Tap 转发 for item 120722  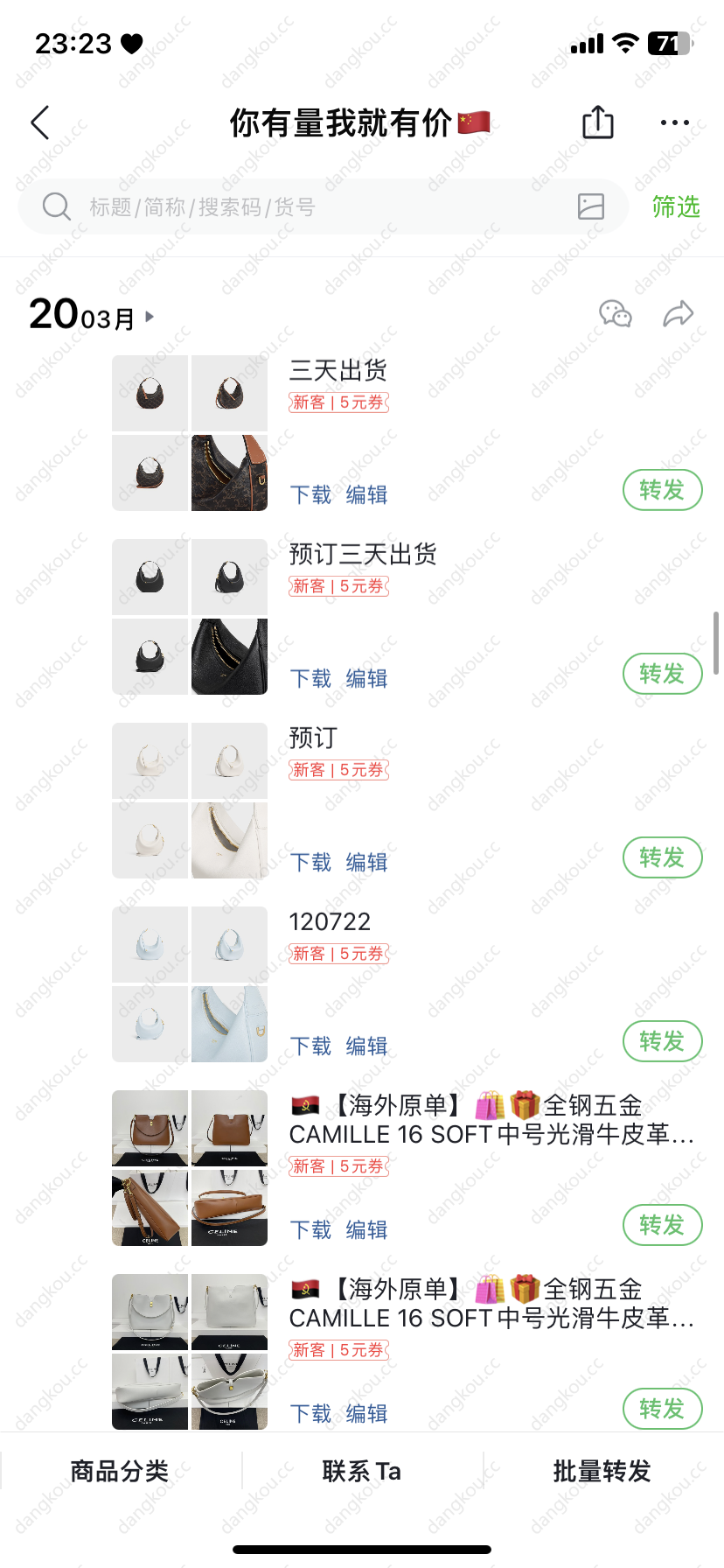(662, 1041)
